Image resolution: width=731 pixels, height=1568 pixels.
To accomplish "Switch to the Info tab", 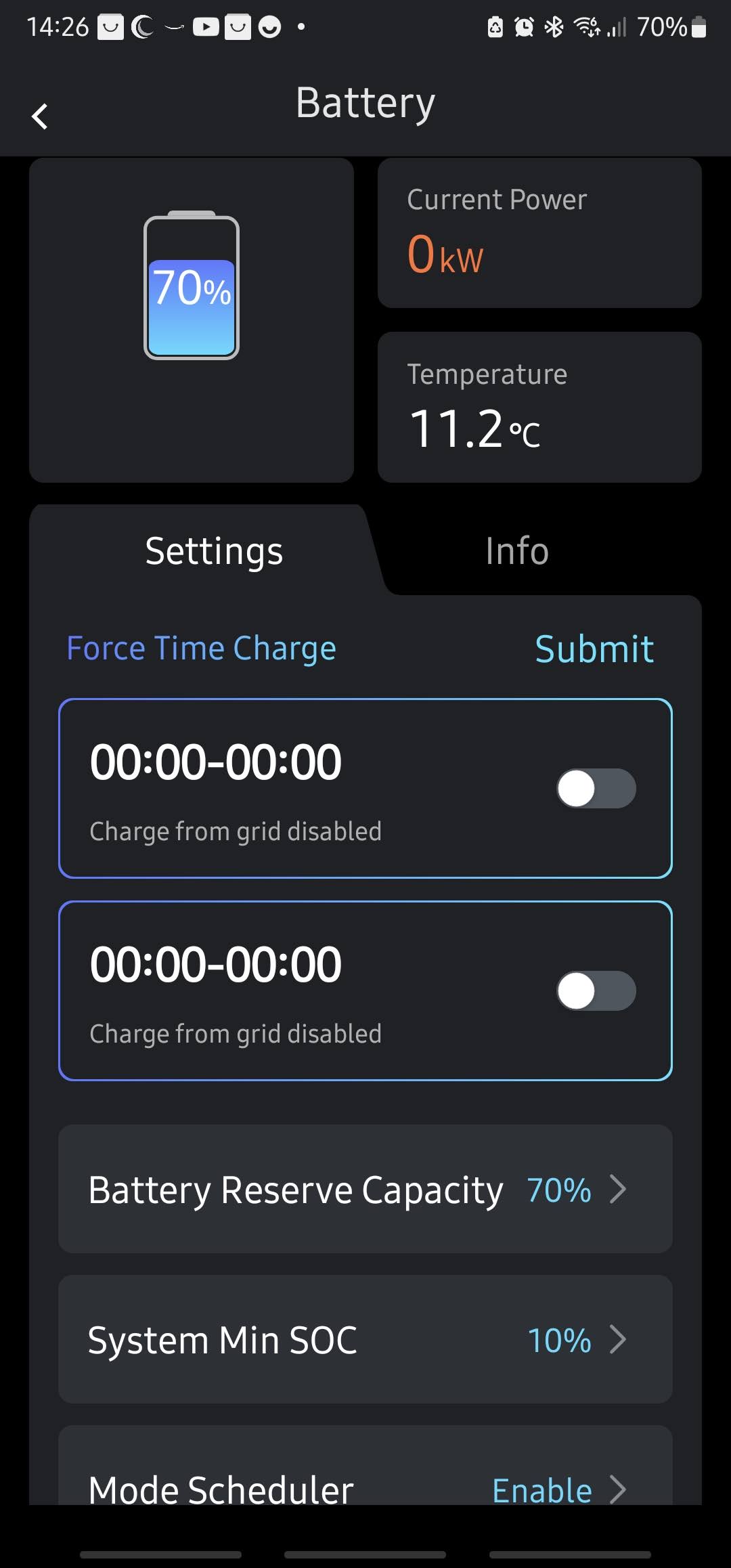I will pyautogui.click(x=516, y=551).
